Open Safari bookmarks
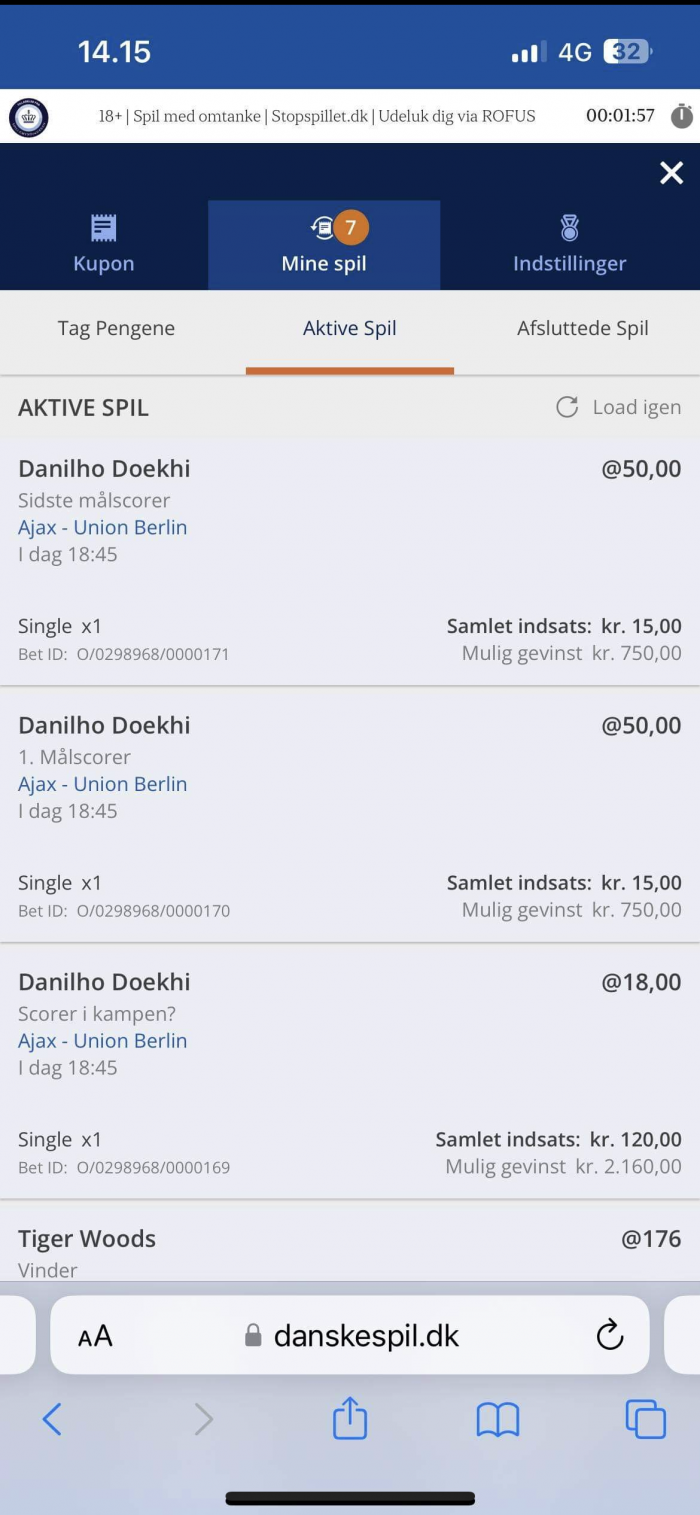This screenshot has width=700, height=1515. (x=498, y=1419)
